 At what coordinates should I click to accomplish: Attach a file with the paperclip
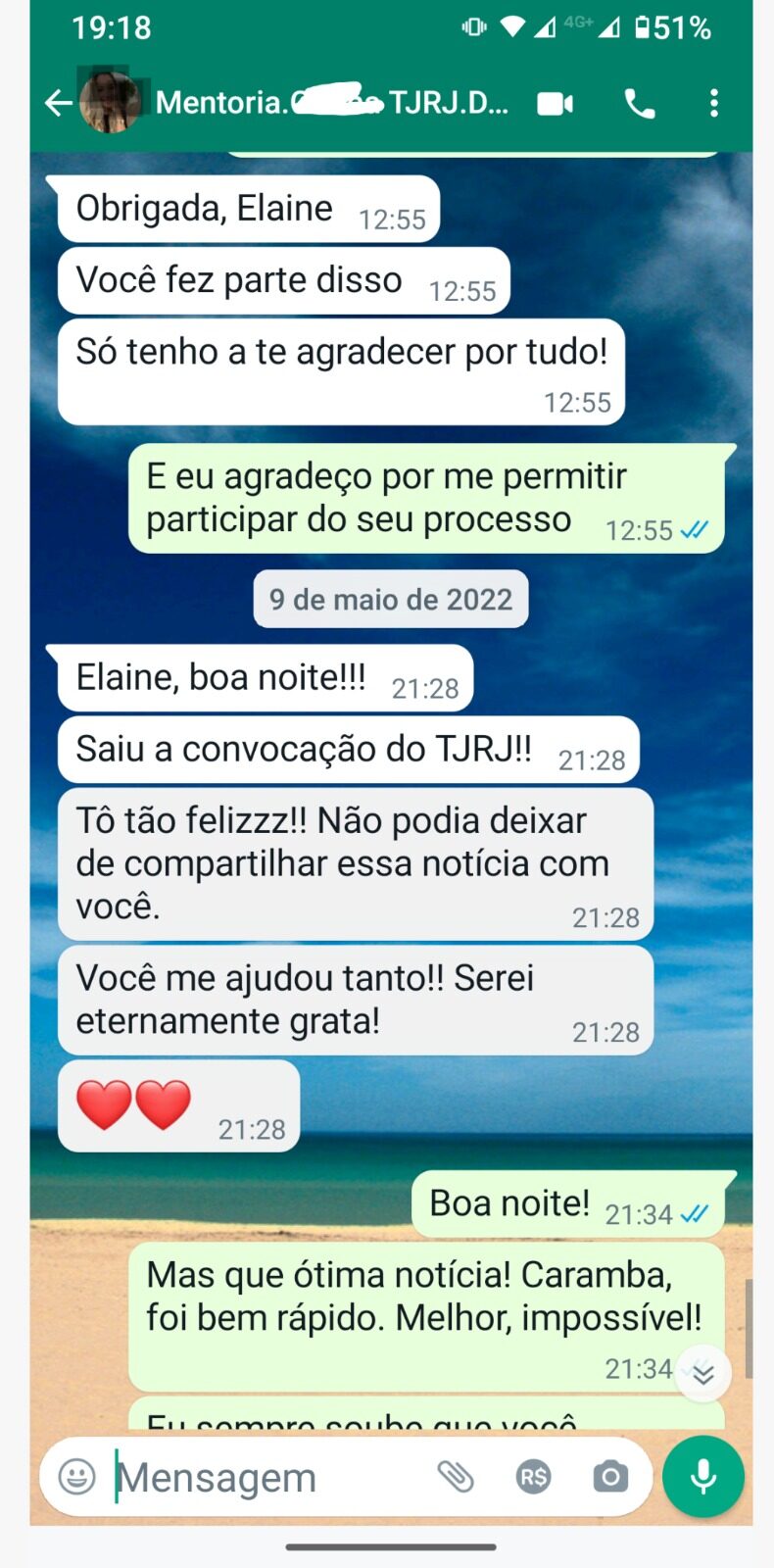(456, 1477)
